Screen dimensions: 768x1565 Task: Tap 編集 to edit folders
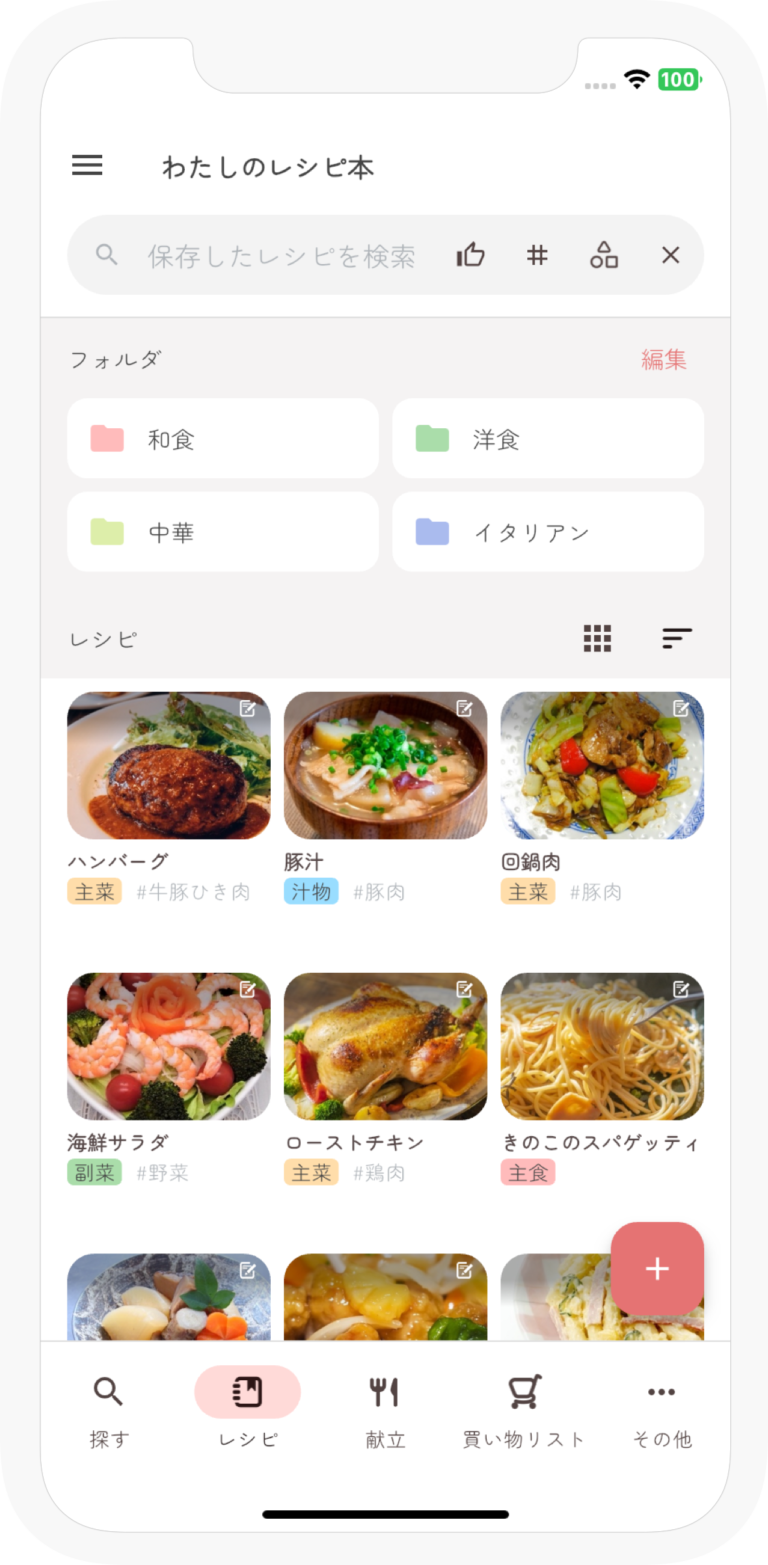coord(663,358)
